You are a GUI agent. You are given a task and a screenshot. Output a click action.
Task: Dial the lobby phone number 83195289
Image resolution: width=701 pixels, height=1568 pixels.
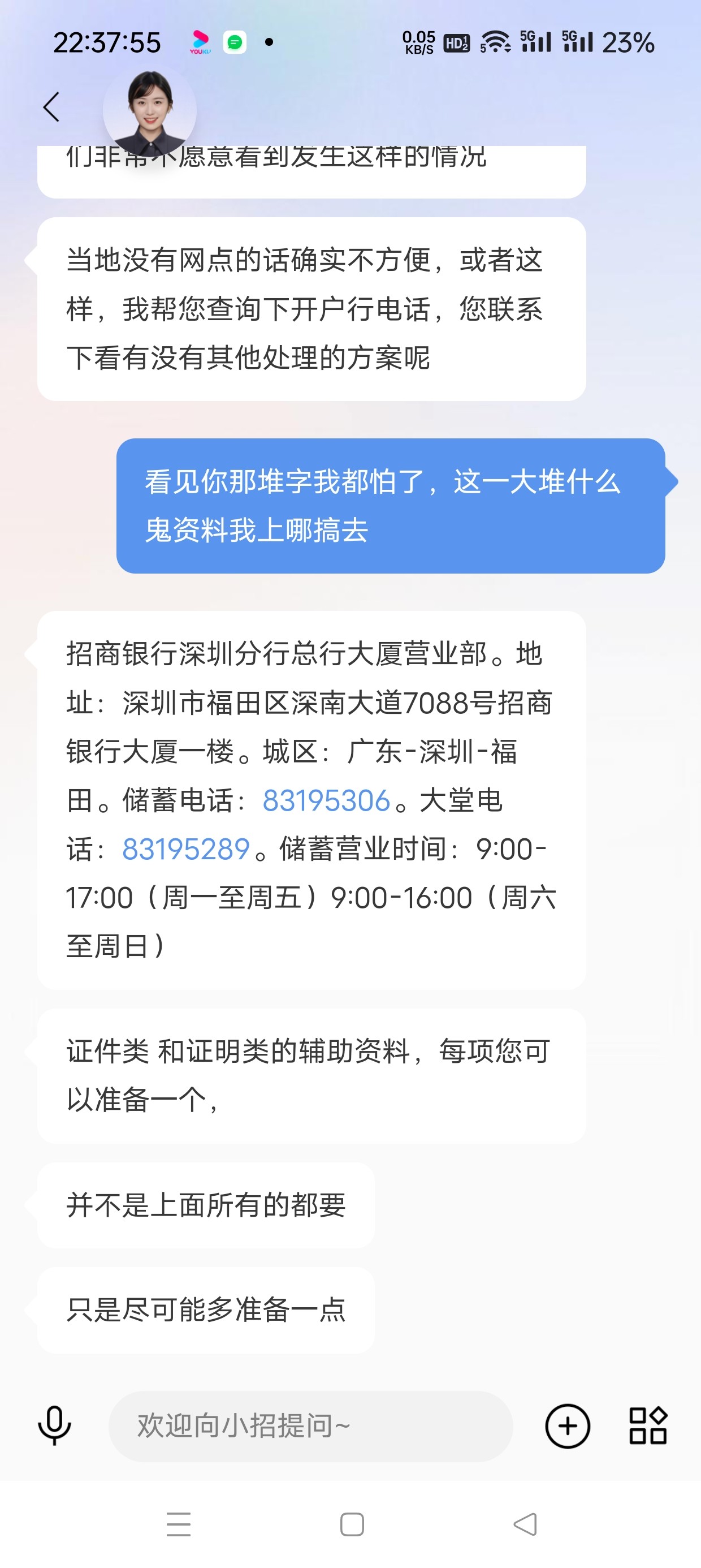(186, 849)
